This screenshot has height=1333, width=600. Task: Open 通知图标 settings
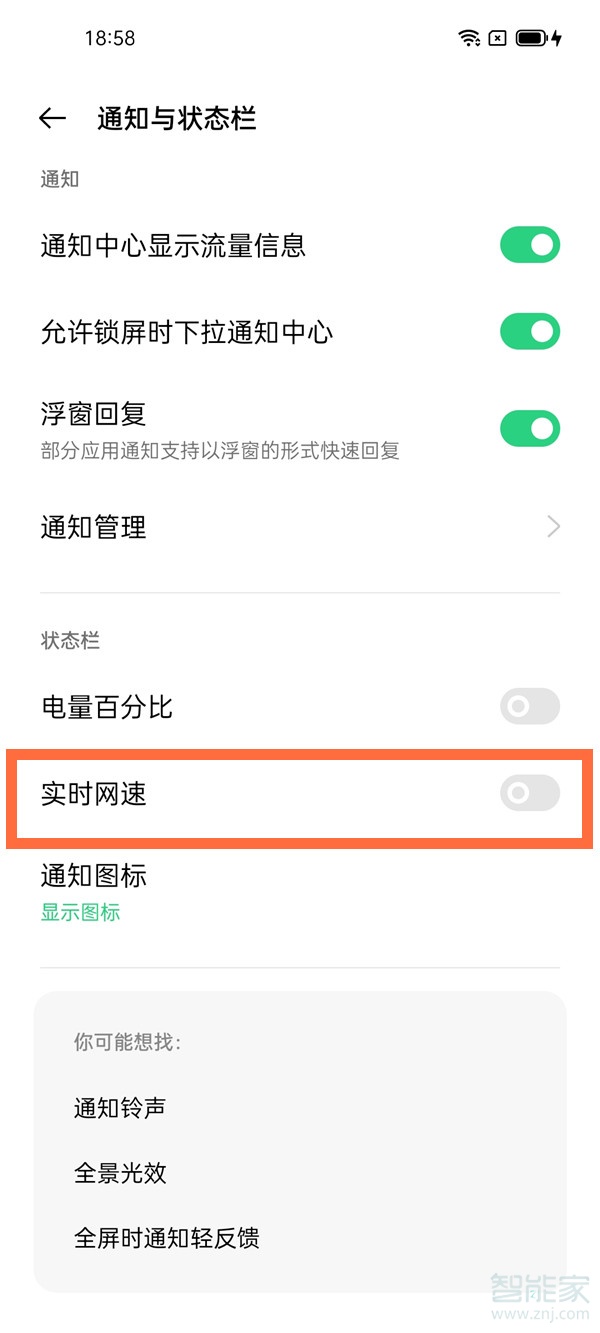[x=300, y=892]
